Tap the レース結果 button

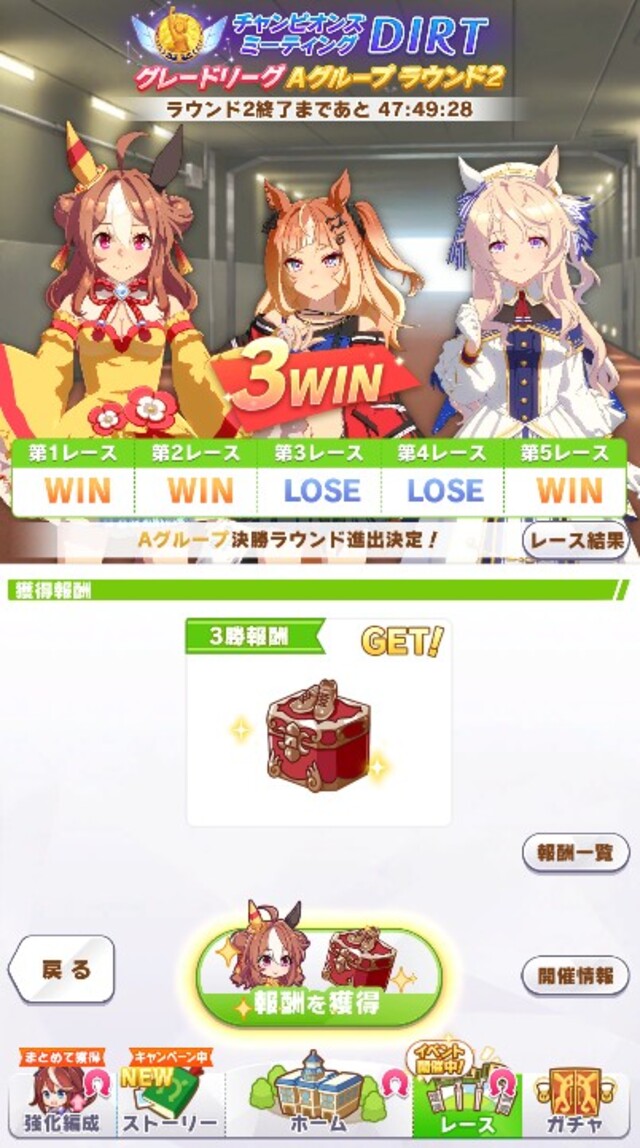pos(575,541)
